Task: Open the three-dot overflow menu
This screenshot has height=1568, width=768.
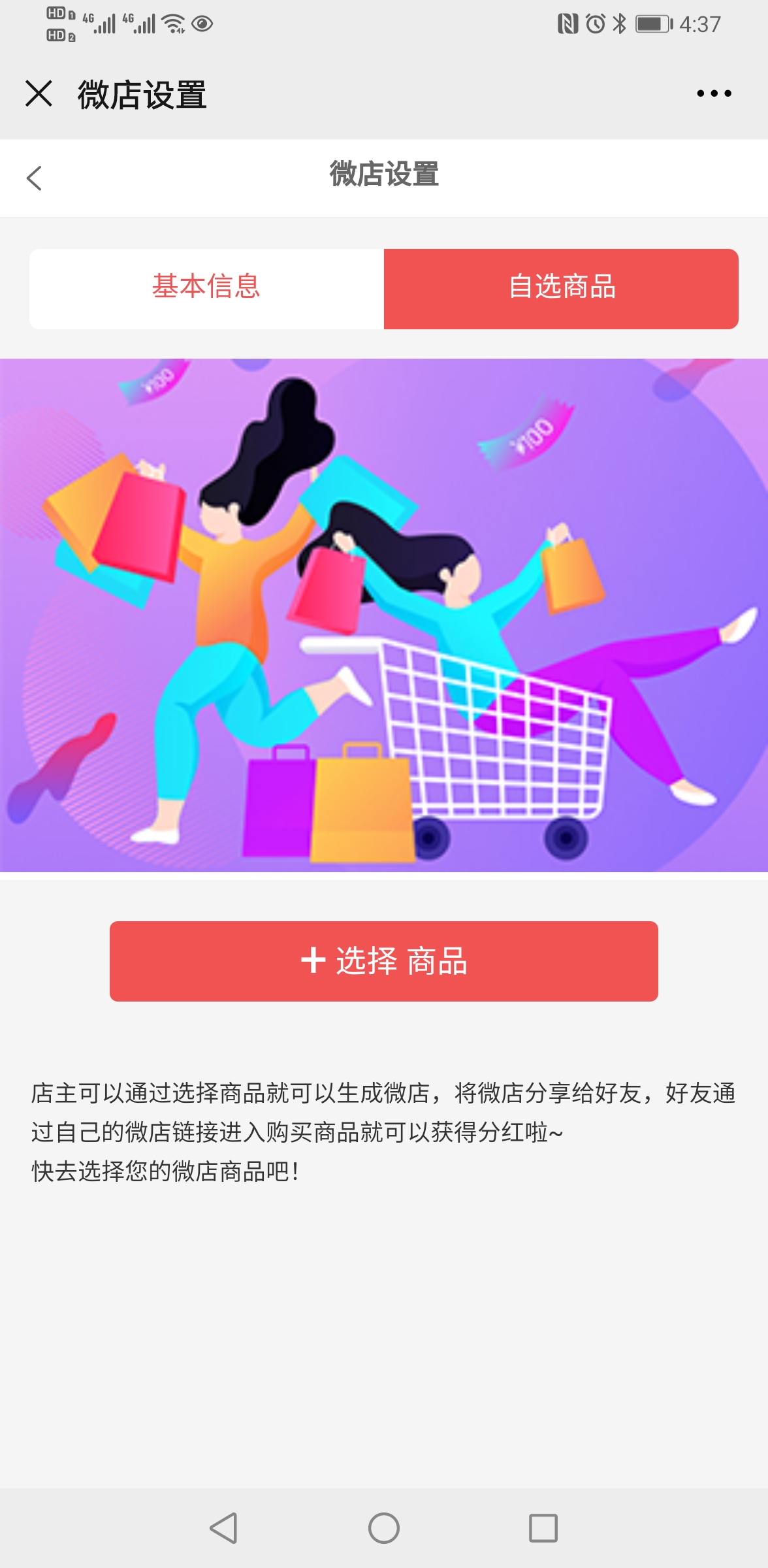Action: [x=714, y=93]
